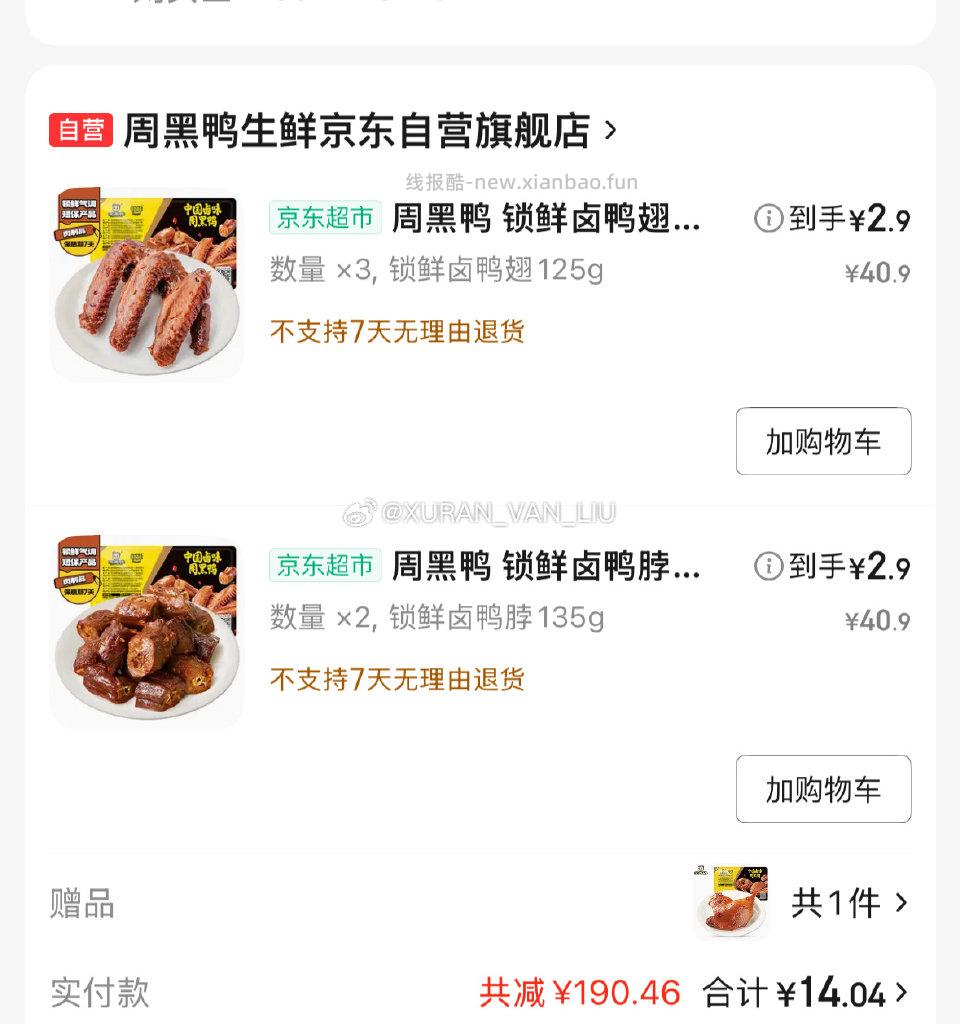
Task: Click the 到手¥2.9 price for duck wings
Action: [x=840, y=218]
